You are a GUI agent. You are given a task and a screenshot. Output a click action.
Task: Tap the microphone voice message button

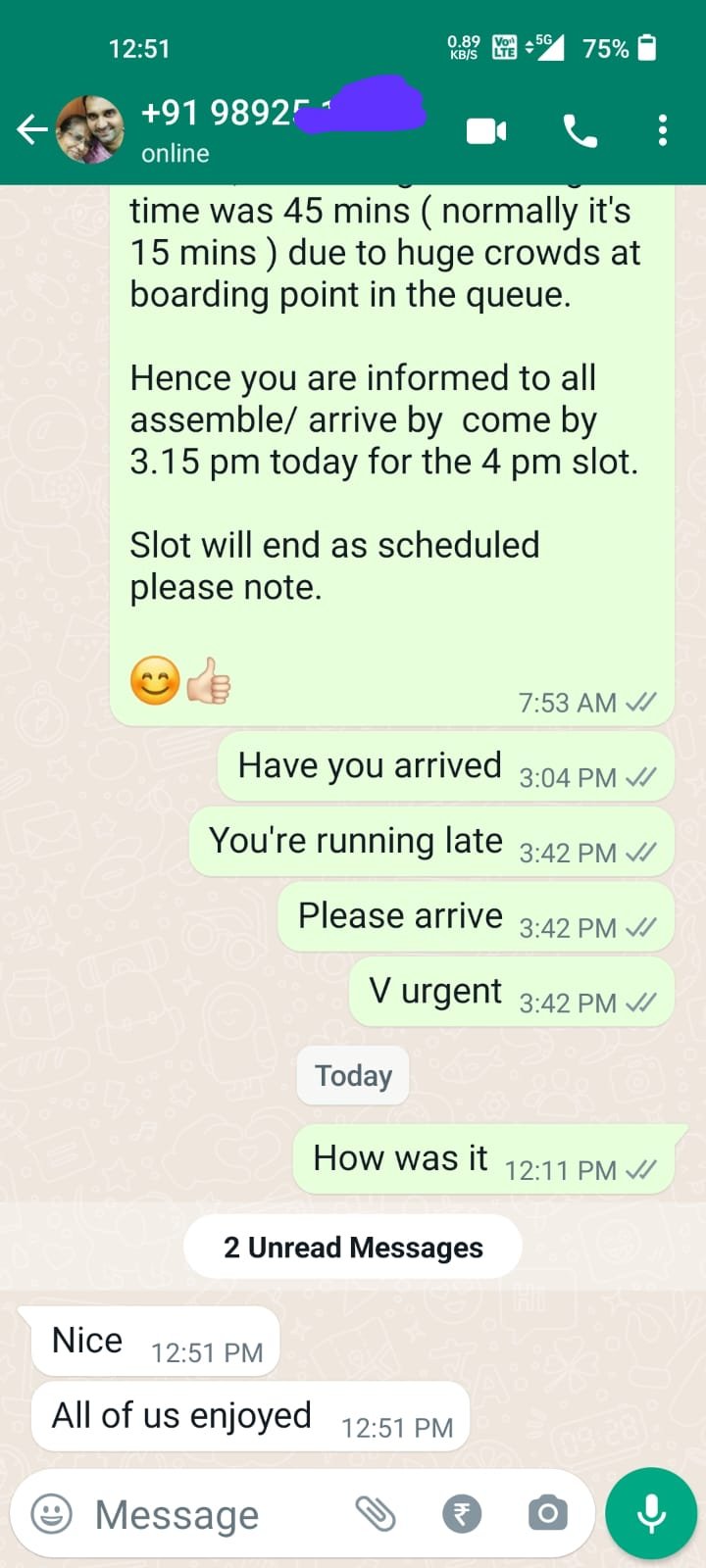click(651, 1514)
